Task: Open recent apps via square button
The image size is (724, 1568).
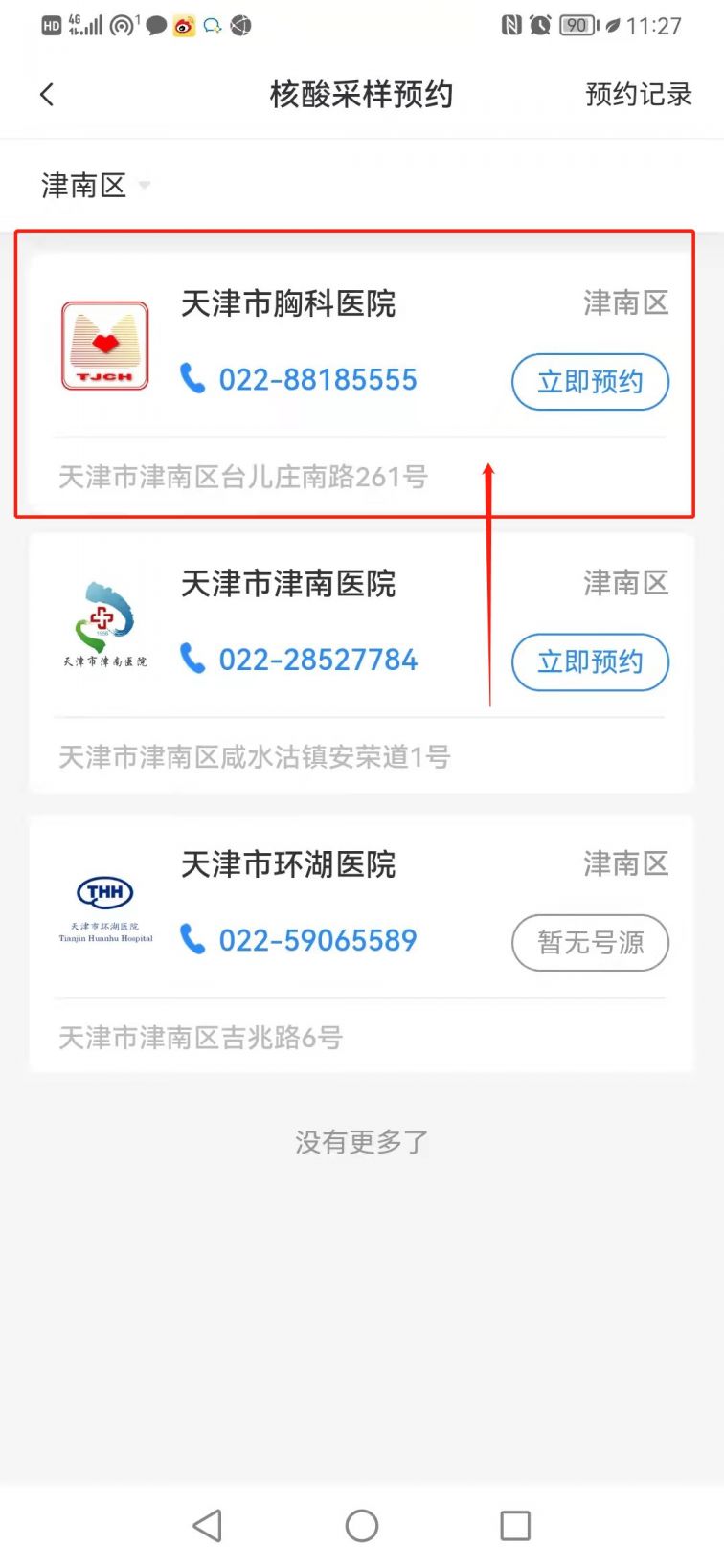Action: tap(515, 1525)
